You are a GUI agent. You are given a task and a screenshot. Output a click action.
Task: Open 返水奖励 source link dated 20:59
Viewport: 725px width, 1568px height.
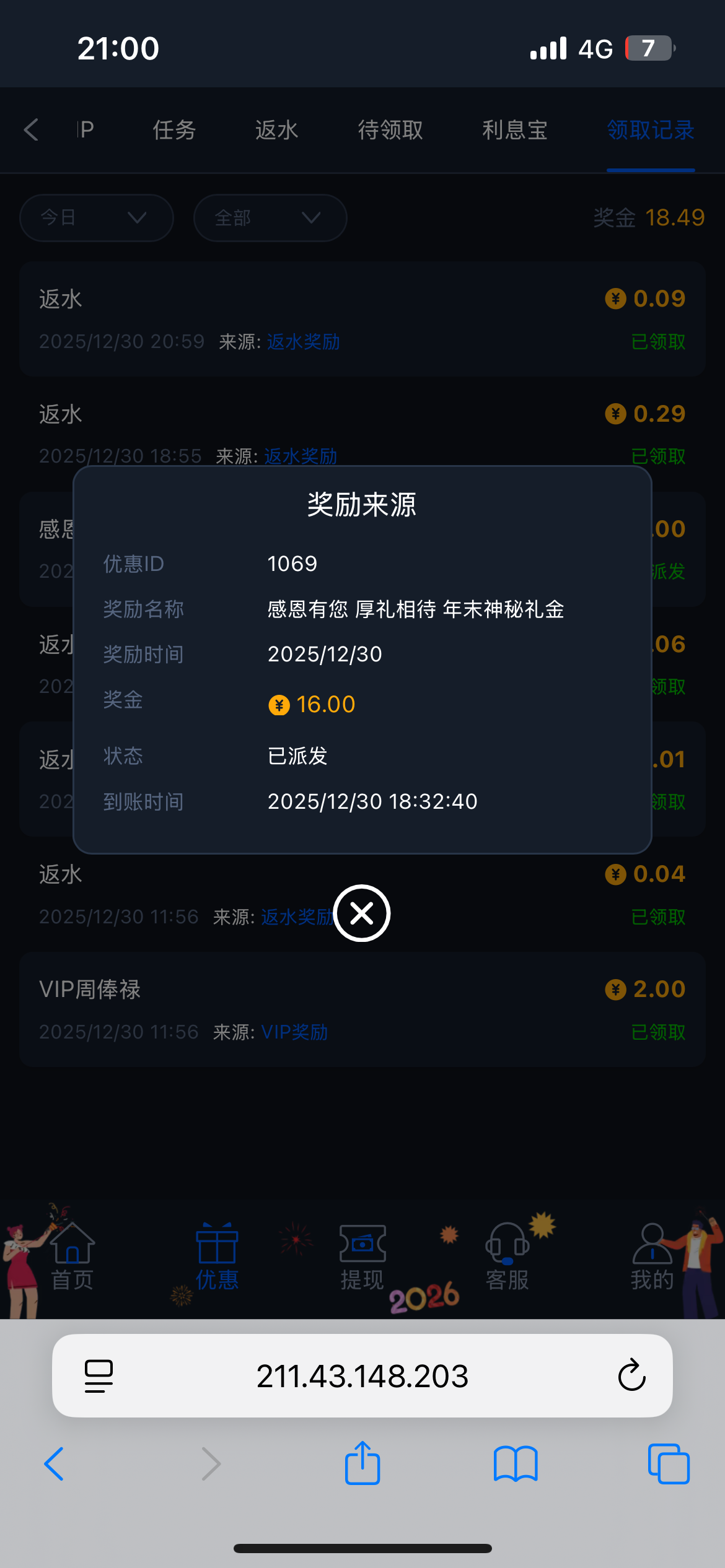(x=303, y=342)
